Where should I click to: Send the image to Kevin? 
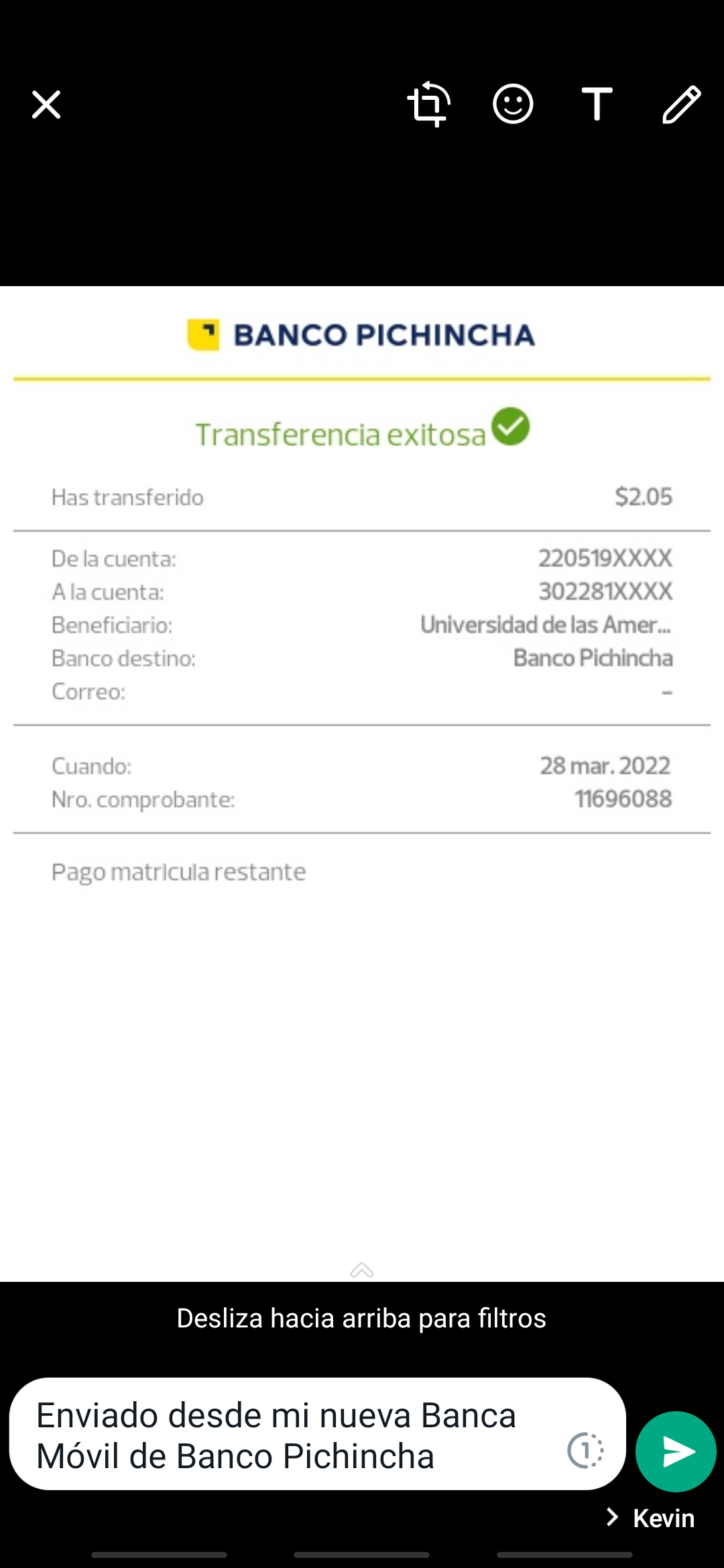click(676, 1451)
